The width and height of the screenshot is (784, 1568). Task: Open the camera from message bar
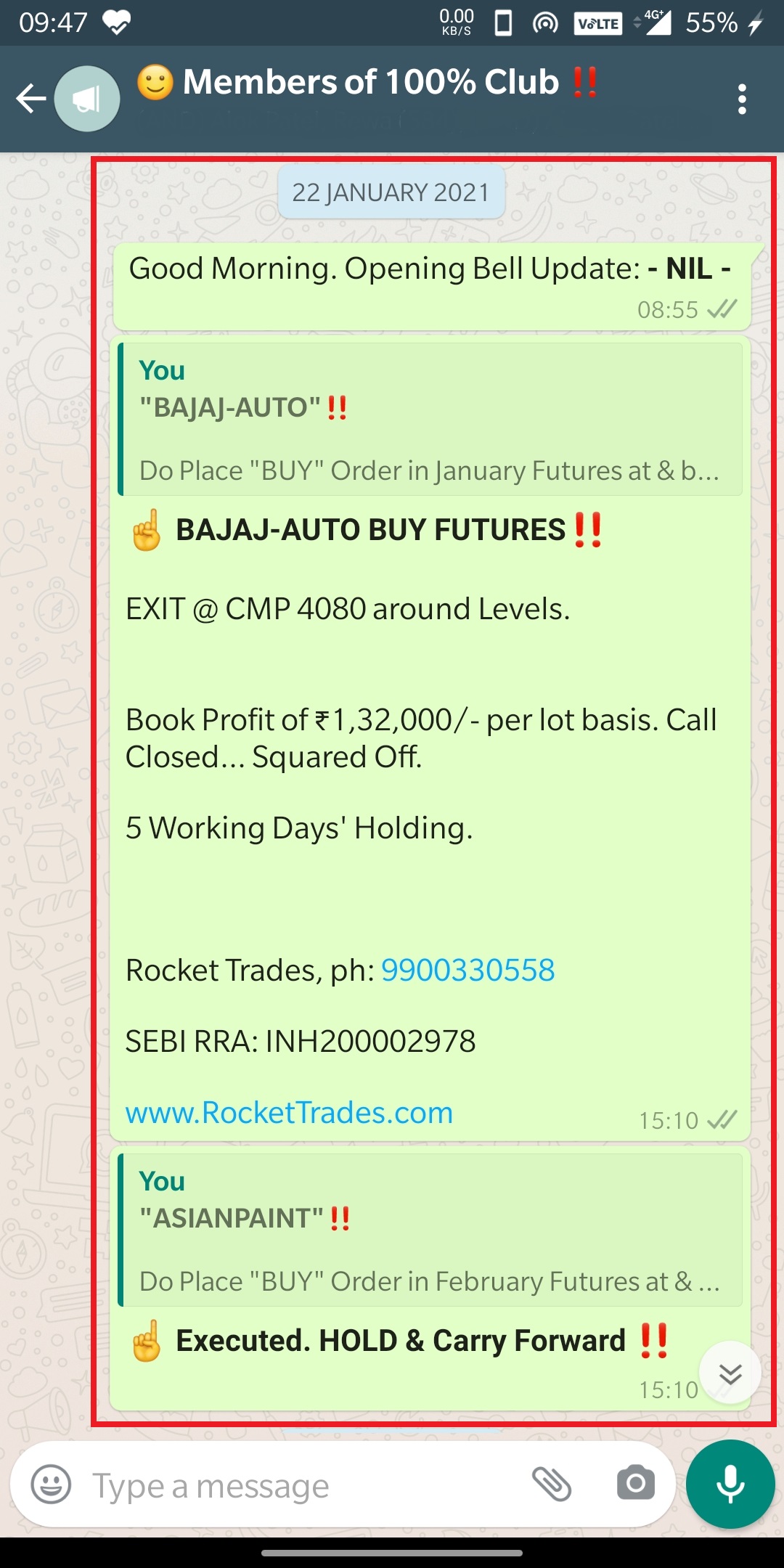point(635,1483)
